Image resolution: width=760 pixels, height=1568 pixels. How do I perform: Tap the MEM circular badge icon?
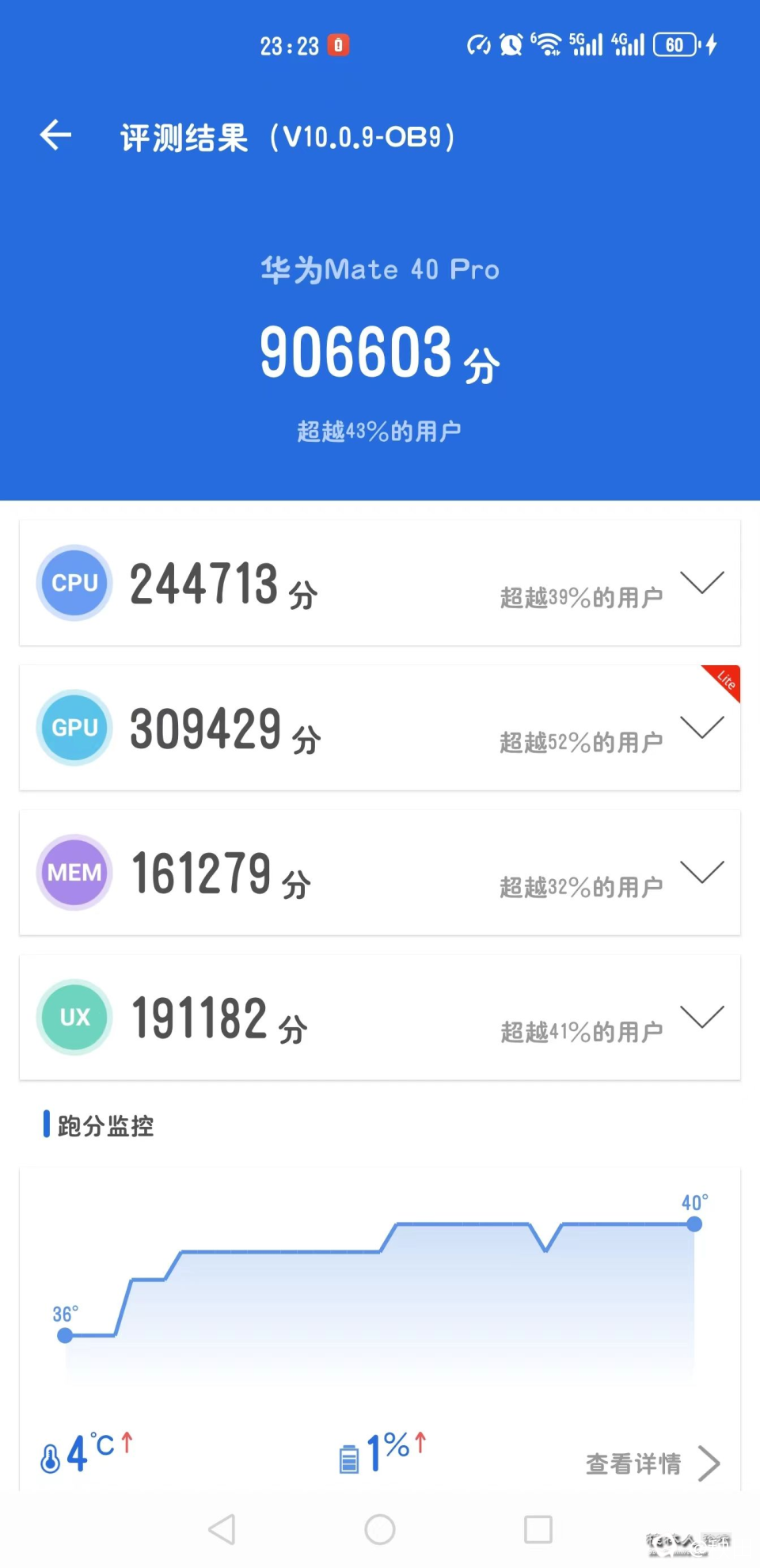point(73,873)
